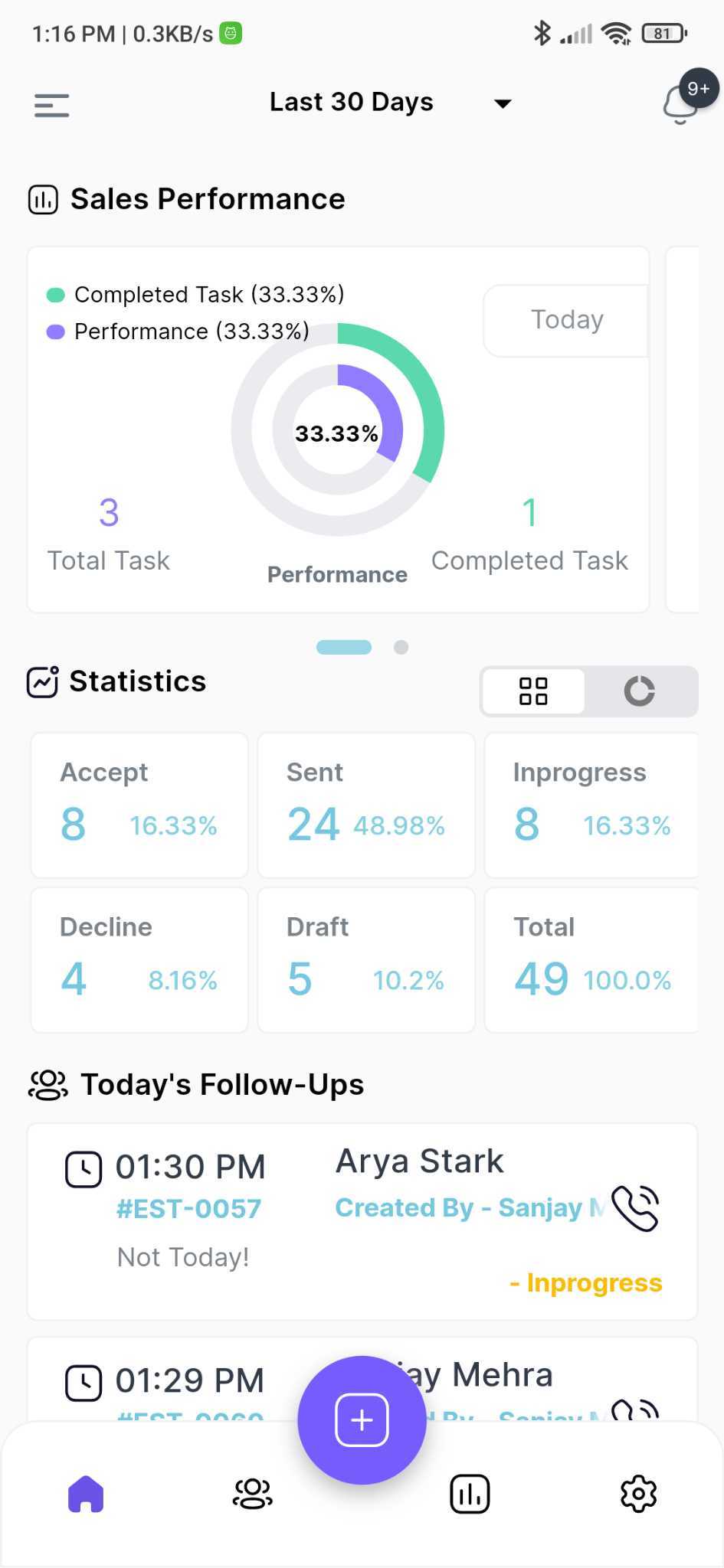The width and height of the screenshot is (724, 1568).
Task: Switch to the customers tab
Action: (253, 1494)
